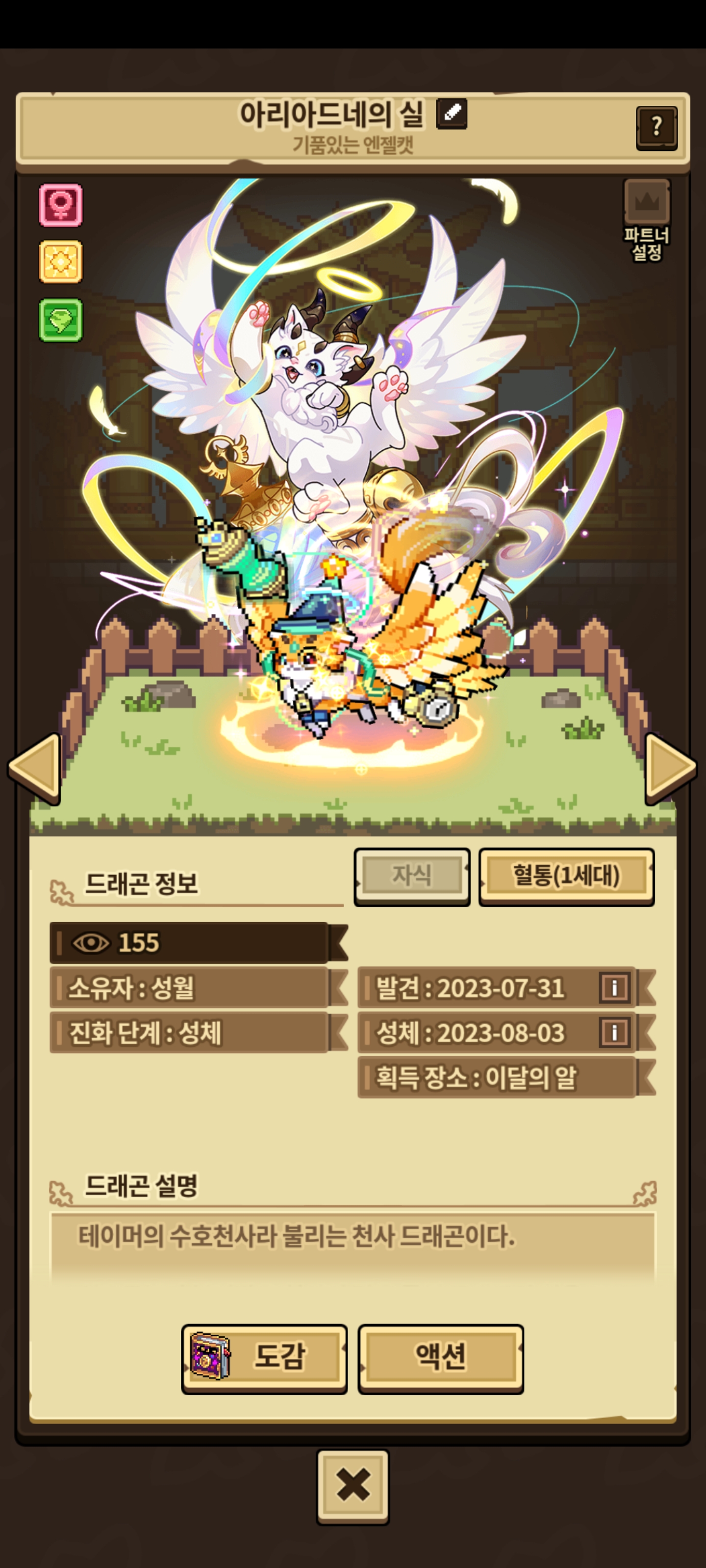Edit the dragon's name with the pencil icon
Image resolution: width=706 pixels, height=1568 pixels.
(452, 113)
